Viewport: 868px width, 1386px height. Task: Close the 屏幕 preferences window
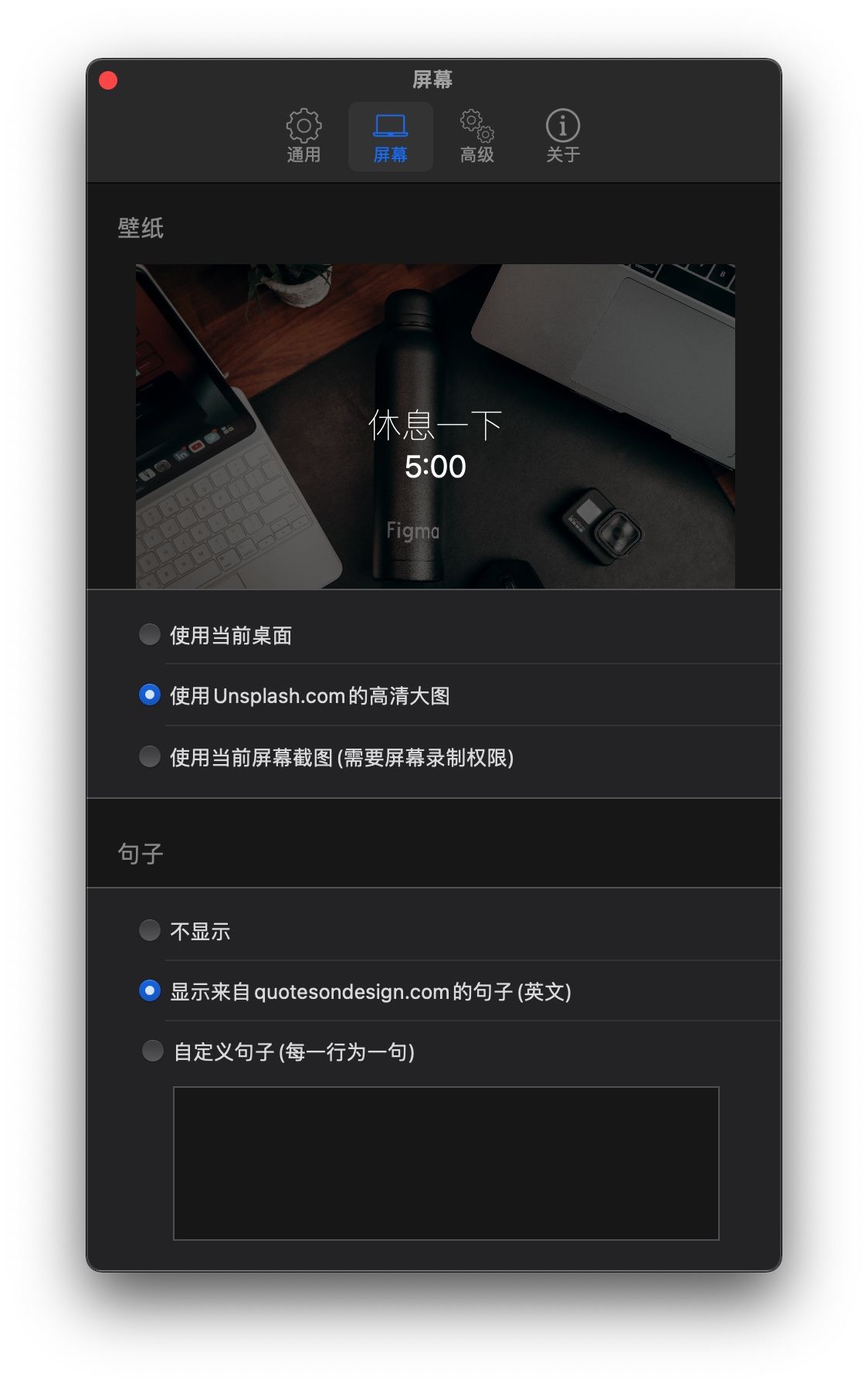point(108,80)
